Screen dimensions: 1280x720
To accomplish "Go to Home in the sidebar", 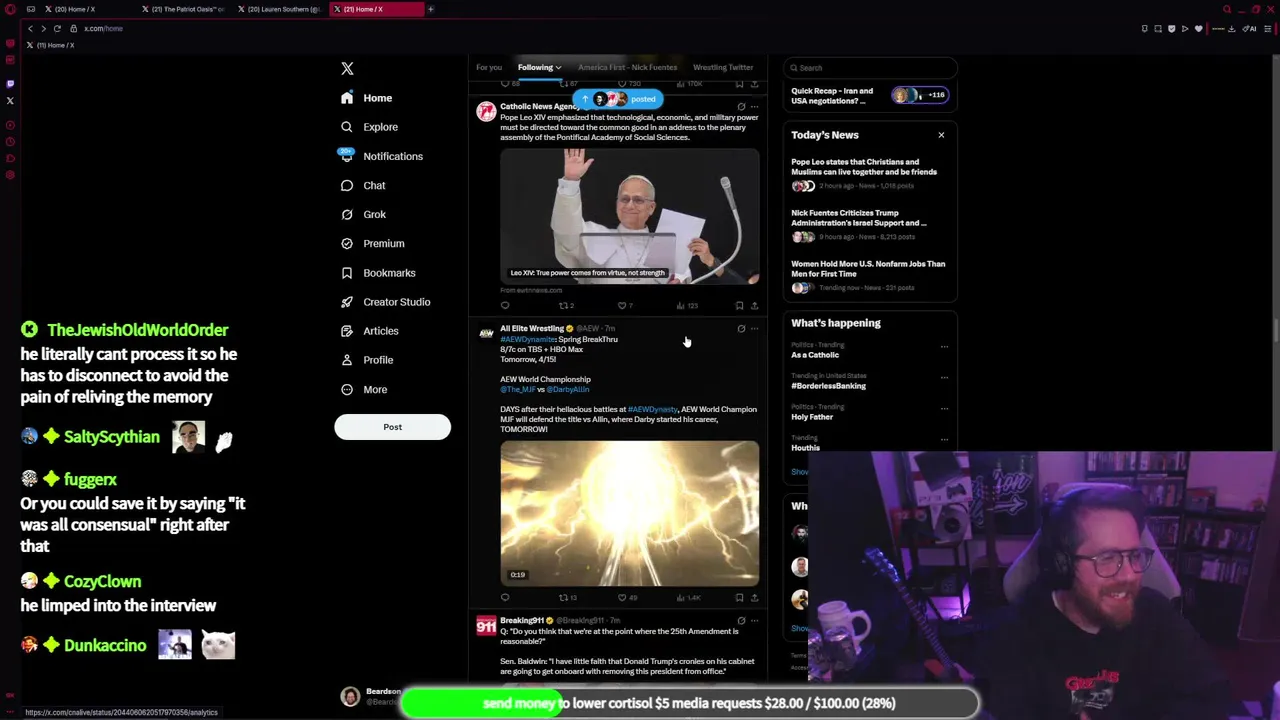I will (377, 98).
